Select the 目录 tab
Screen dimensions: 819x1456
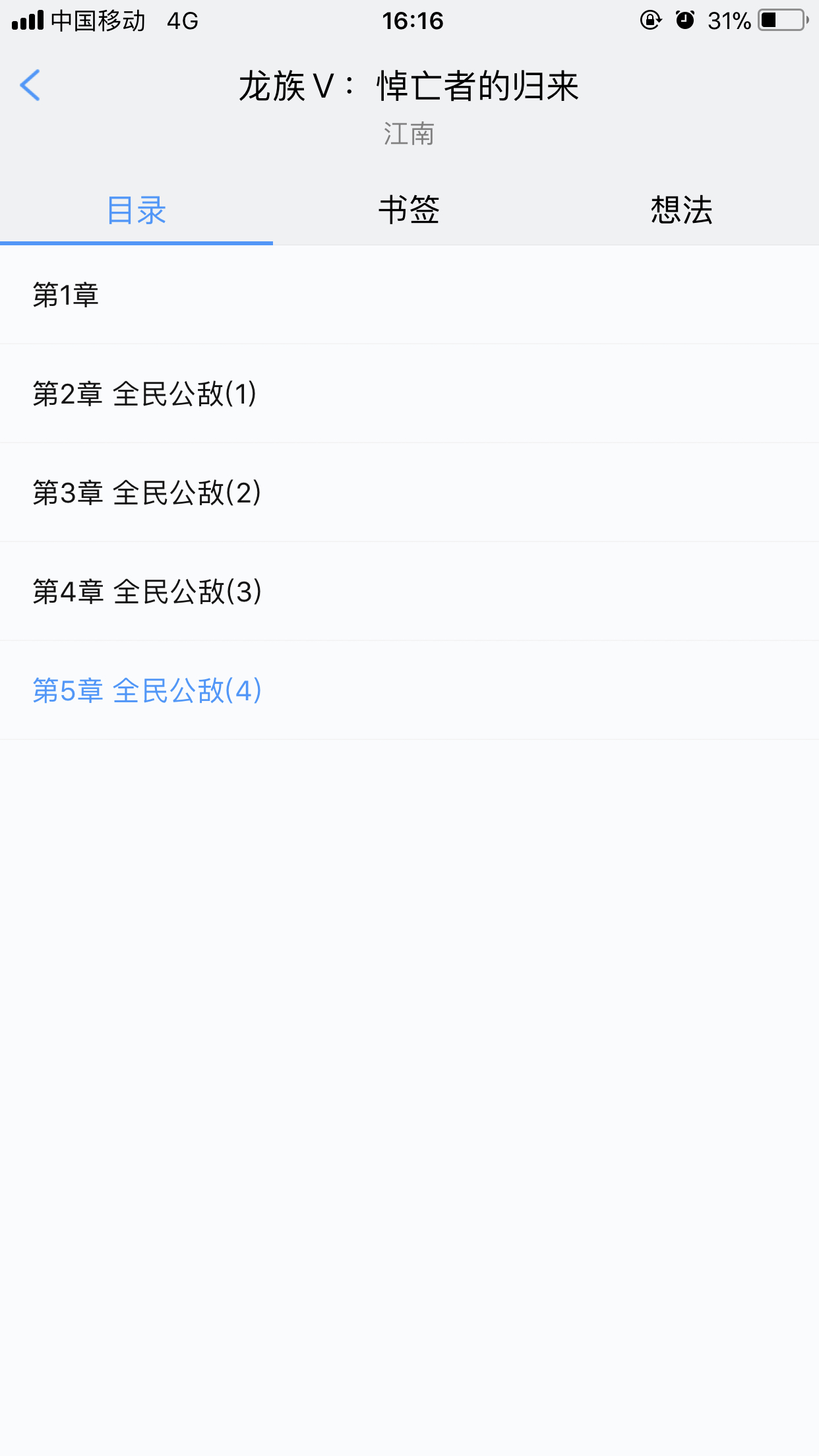(x=136, y=210)
